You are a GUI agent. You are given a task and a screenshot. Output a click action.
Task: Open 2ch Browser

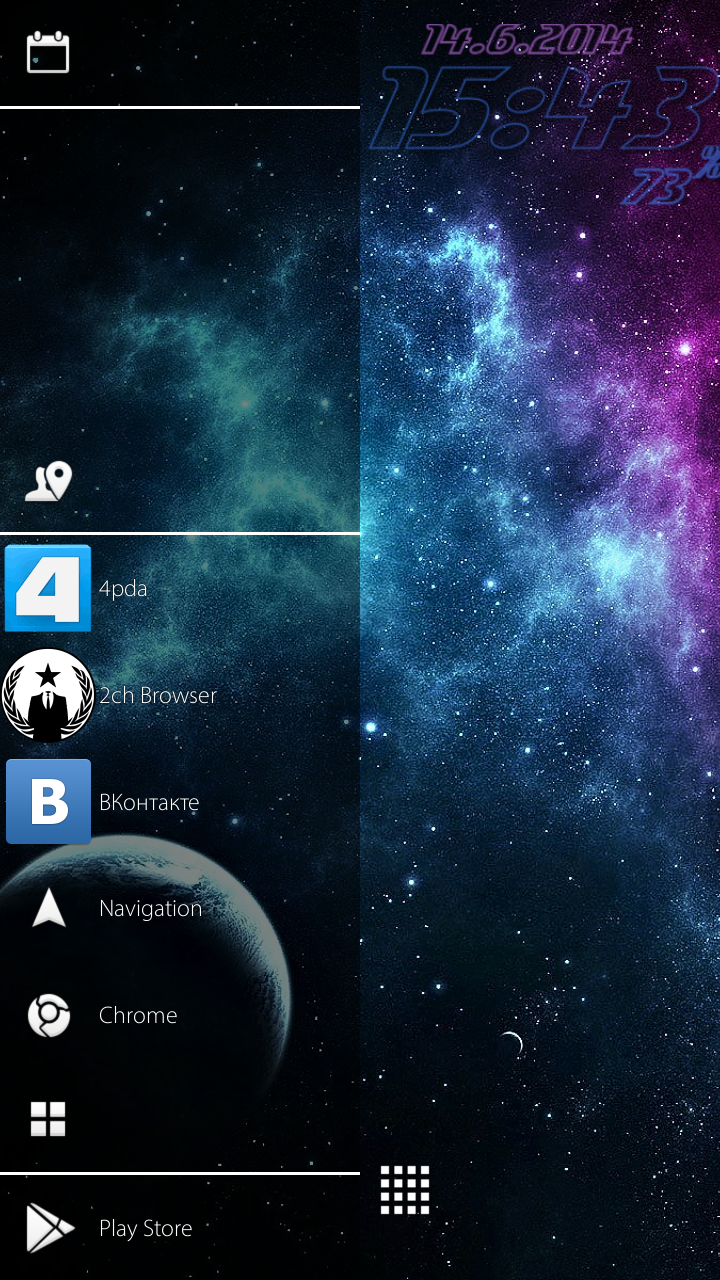coord(48,695)
